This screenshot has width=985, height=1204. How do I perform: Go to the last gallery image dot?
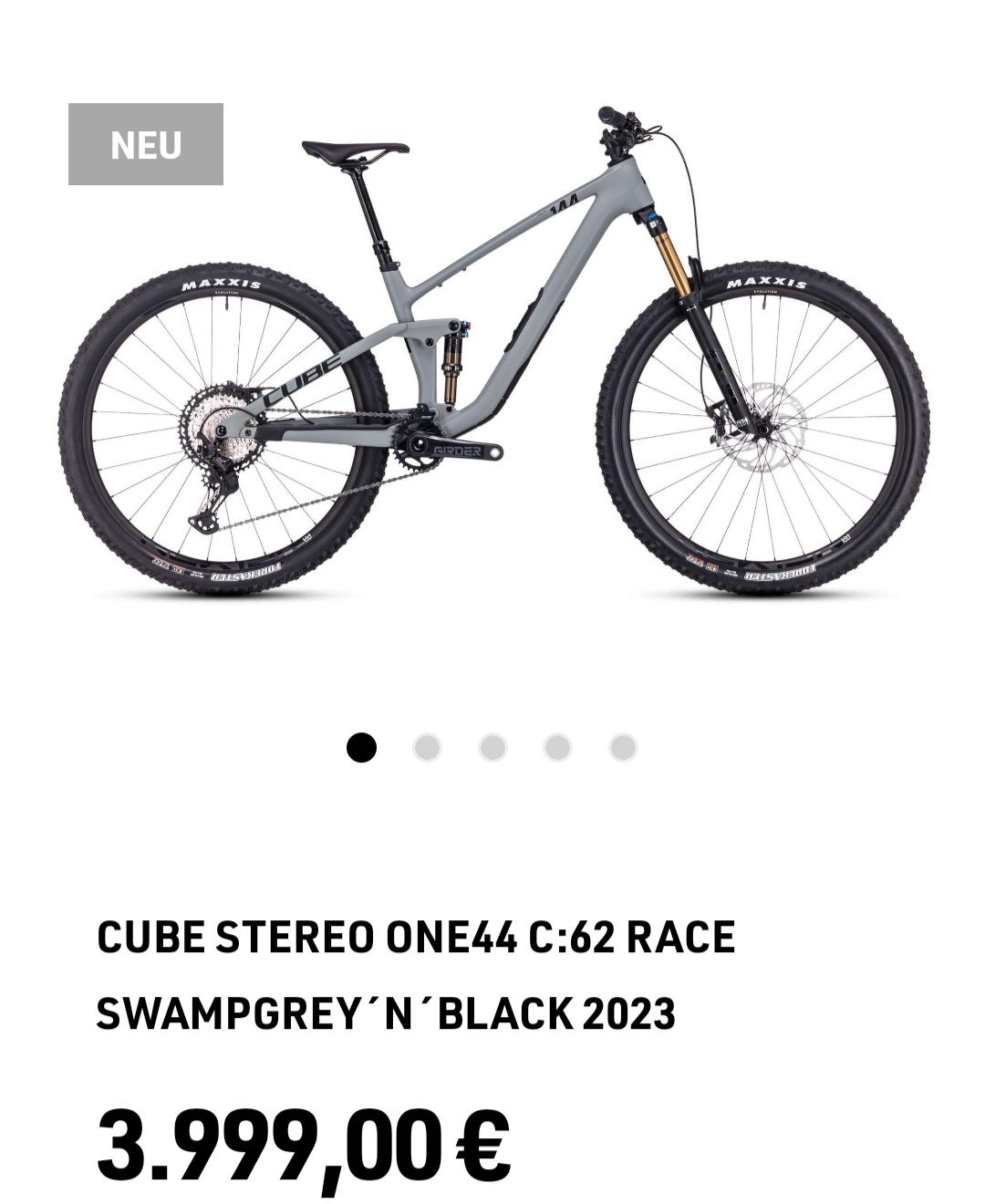click(623, 748)
